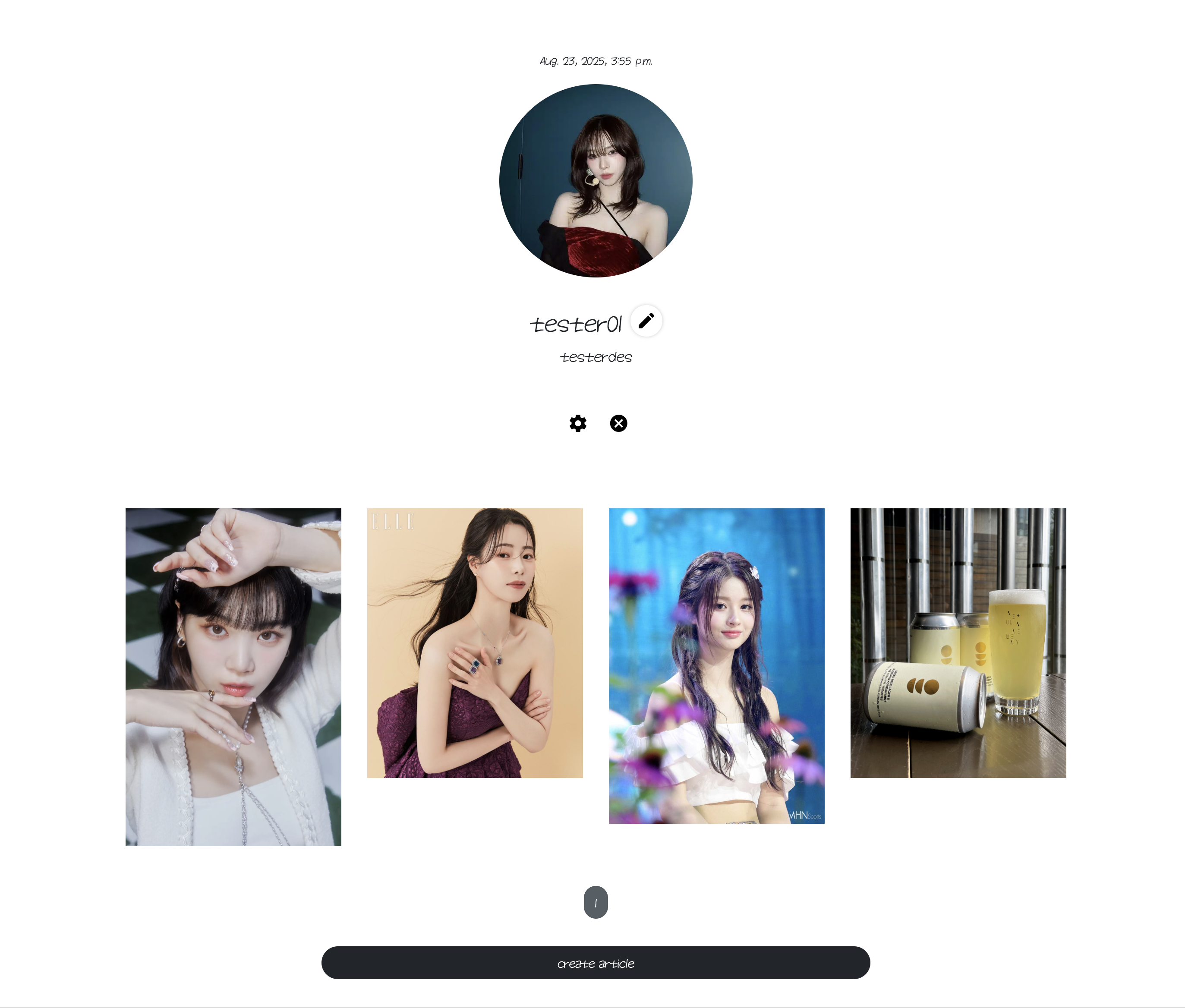Screen dimensions: 1185x1008
Task: Open the ELLE magazine photo article
Action: (475, 643)
